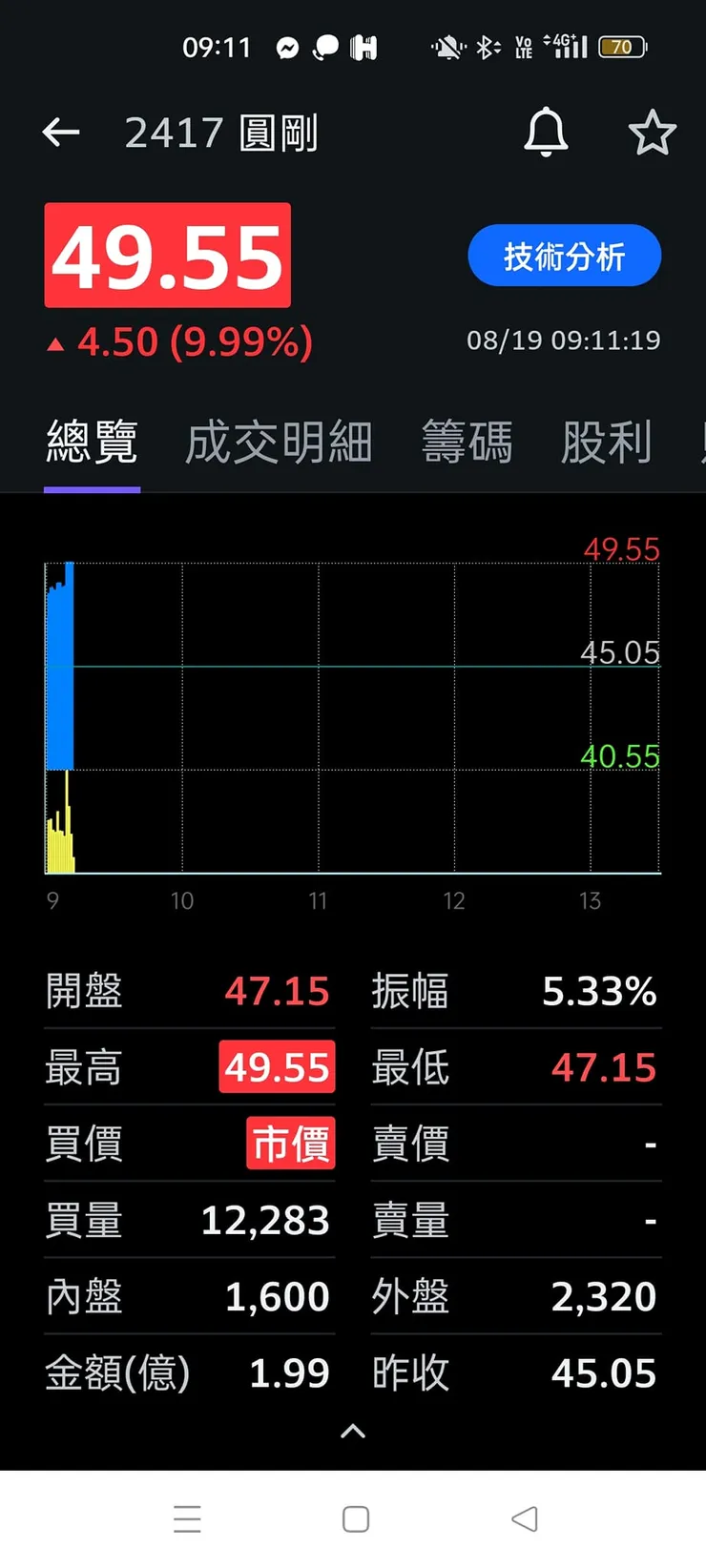Open the notification bell icon
The image size is (706, 1568).
coord(545,133)
